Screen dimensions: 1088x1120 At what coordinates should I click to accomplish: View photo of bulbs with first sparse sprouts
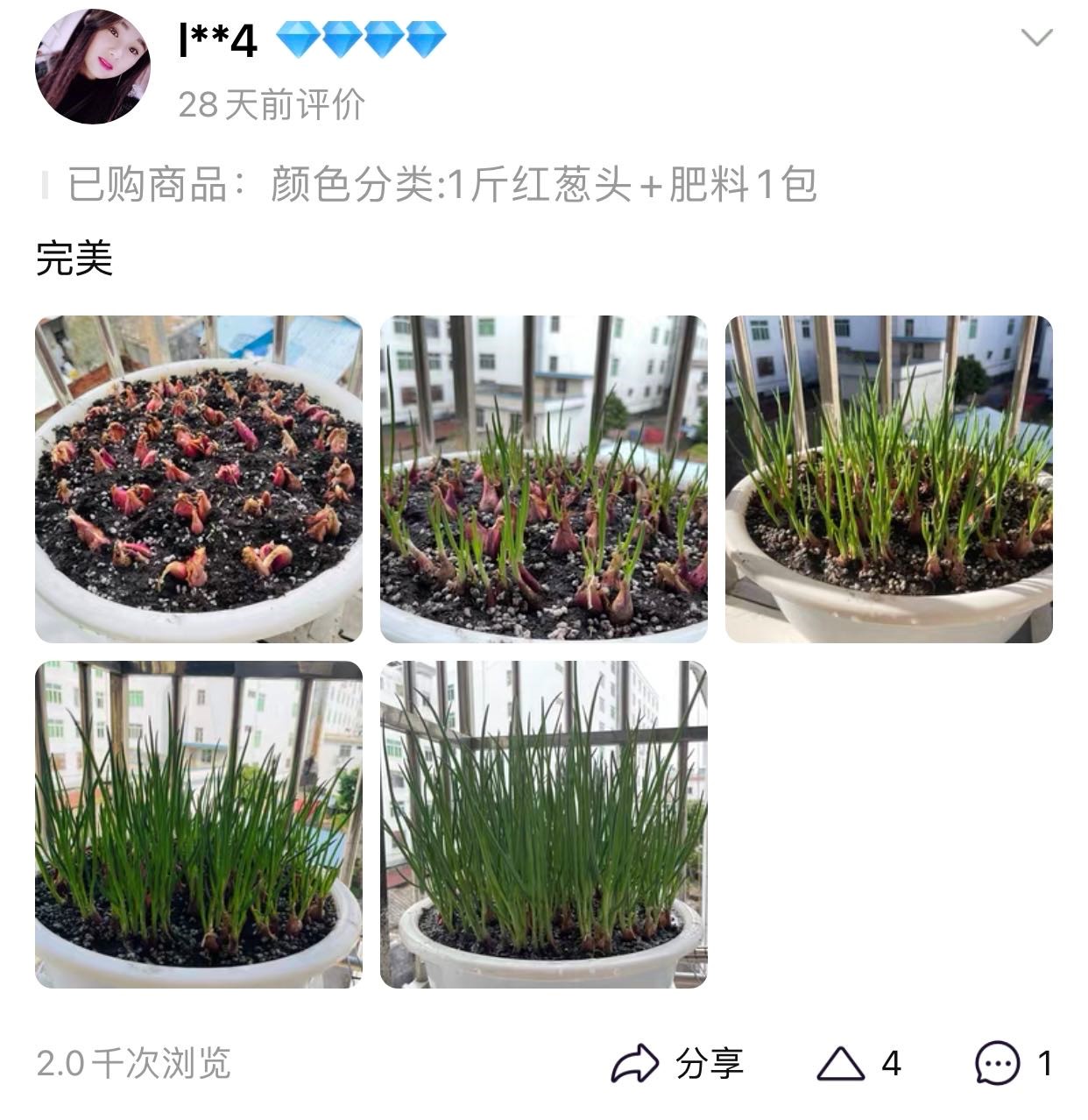coord(543,478)
